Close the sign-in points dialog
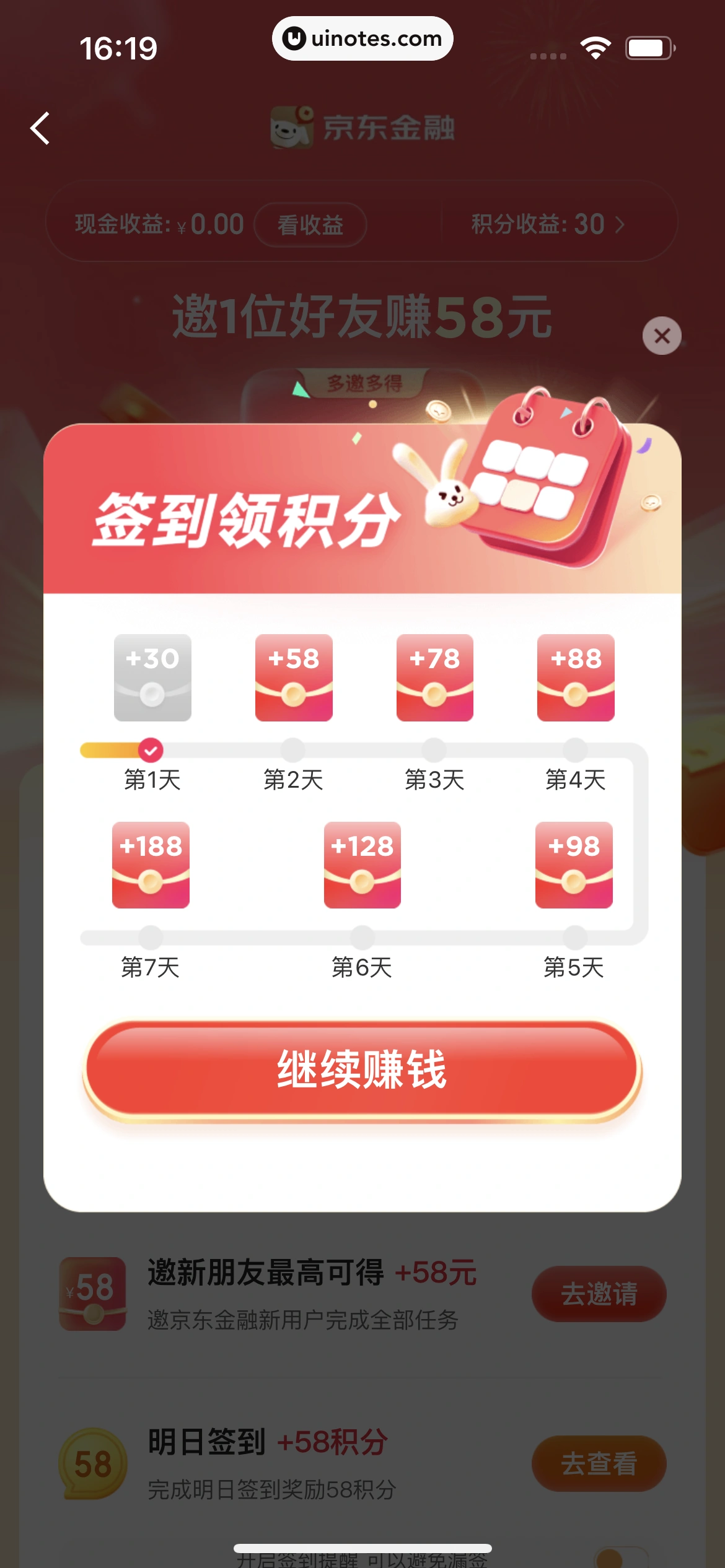725x1568 pixels. click(x=662, y=336)
